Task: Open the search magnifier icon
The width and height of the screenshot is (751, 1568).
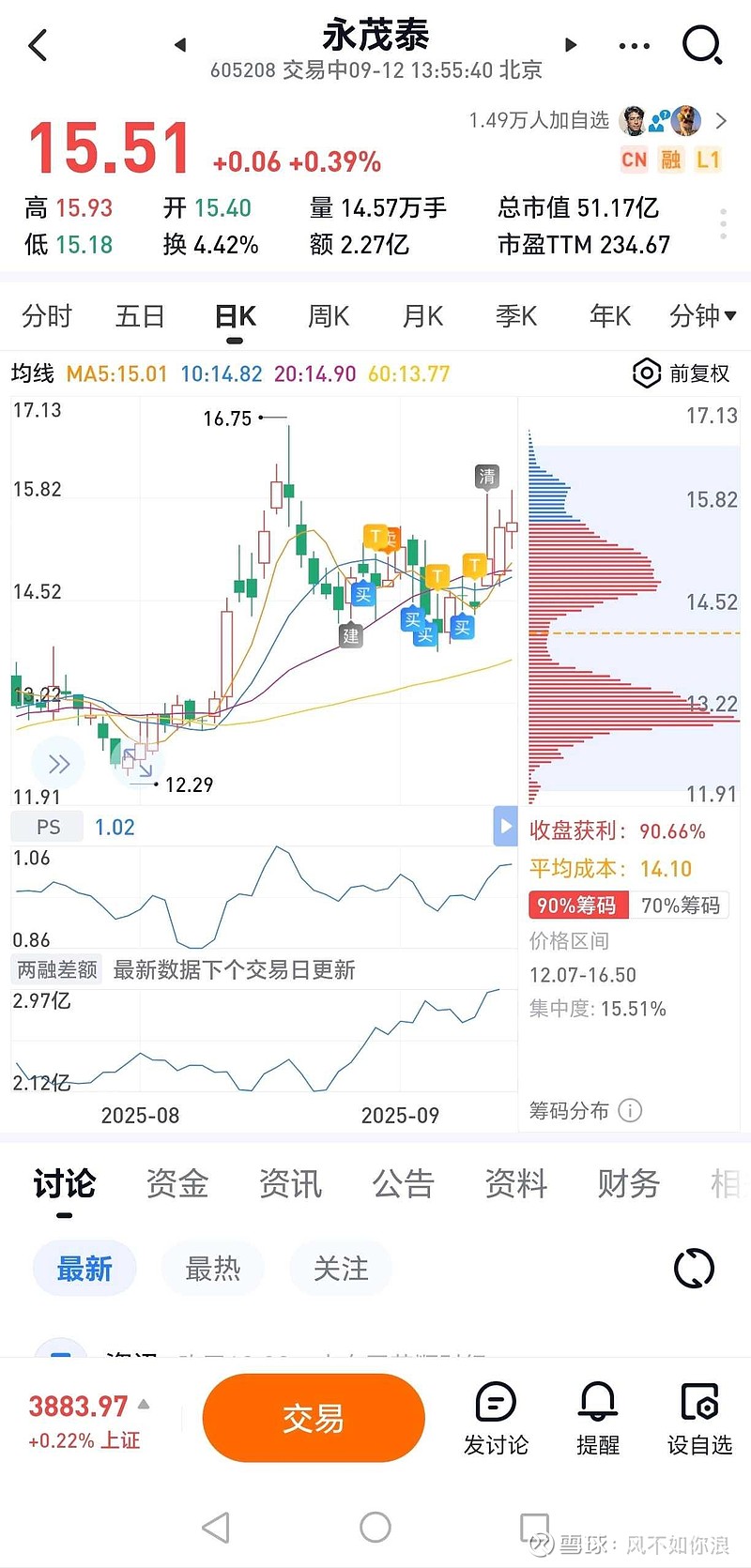Action: (x=701, y=45)
